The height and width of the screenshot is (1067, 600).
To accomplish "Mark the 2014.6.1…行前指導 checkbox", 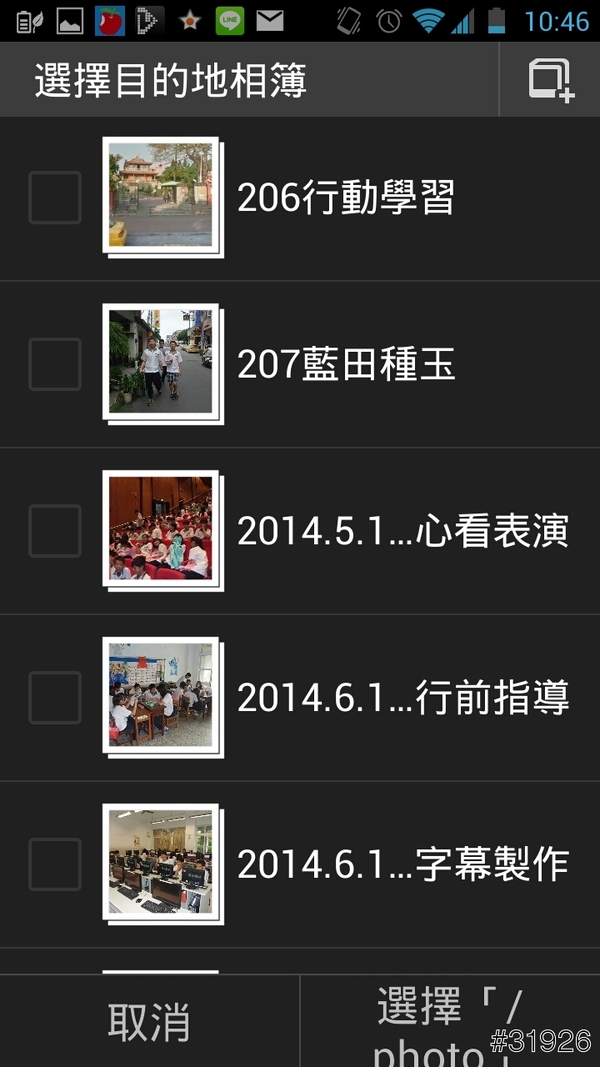I will pos(55,697).
